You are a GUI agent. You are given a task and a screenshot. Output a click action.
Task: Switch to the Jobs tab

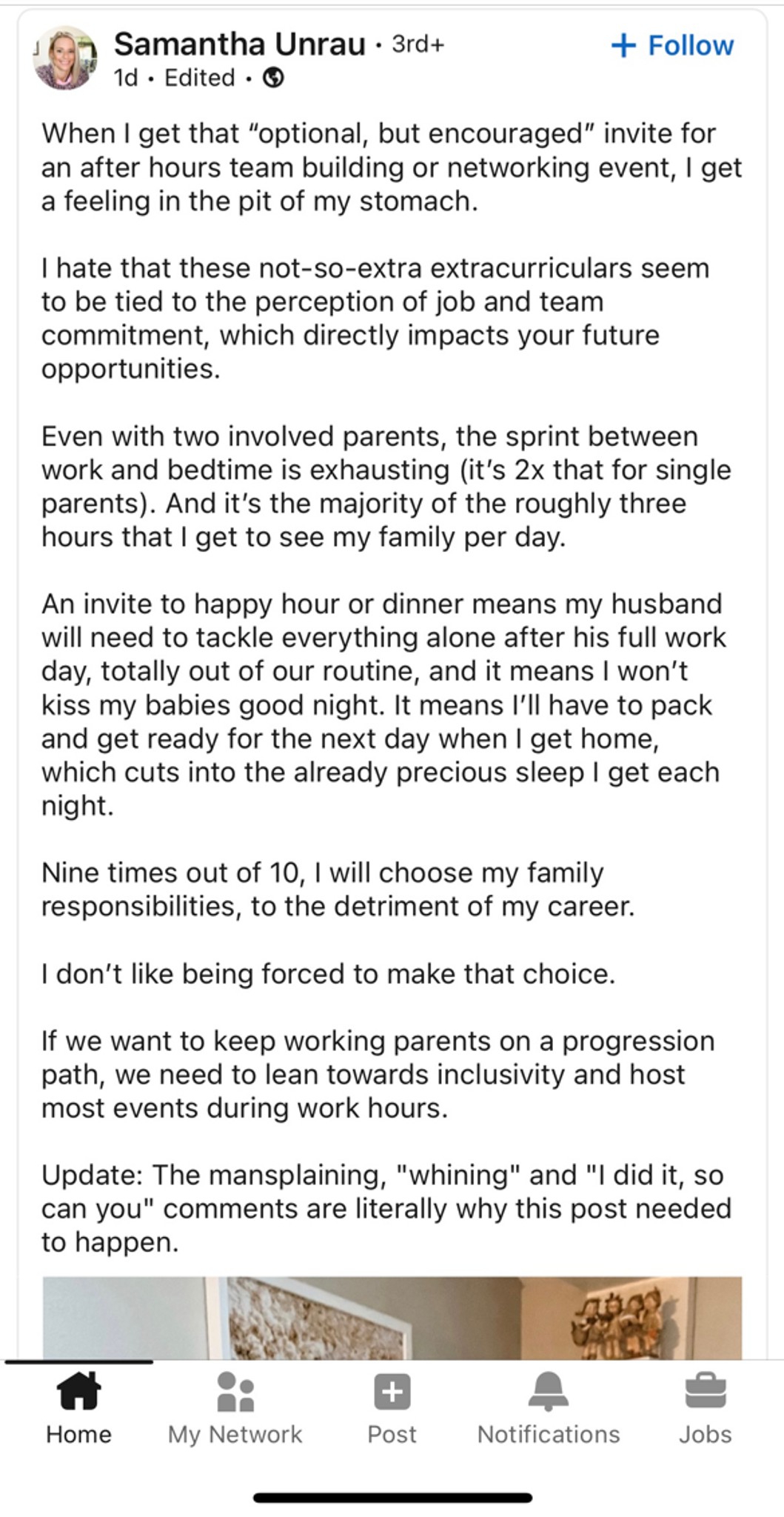coord(705,1408)
